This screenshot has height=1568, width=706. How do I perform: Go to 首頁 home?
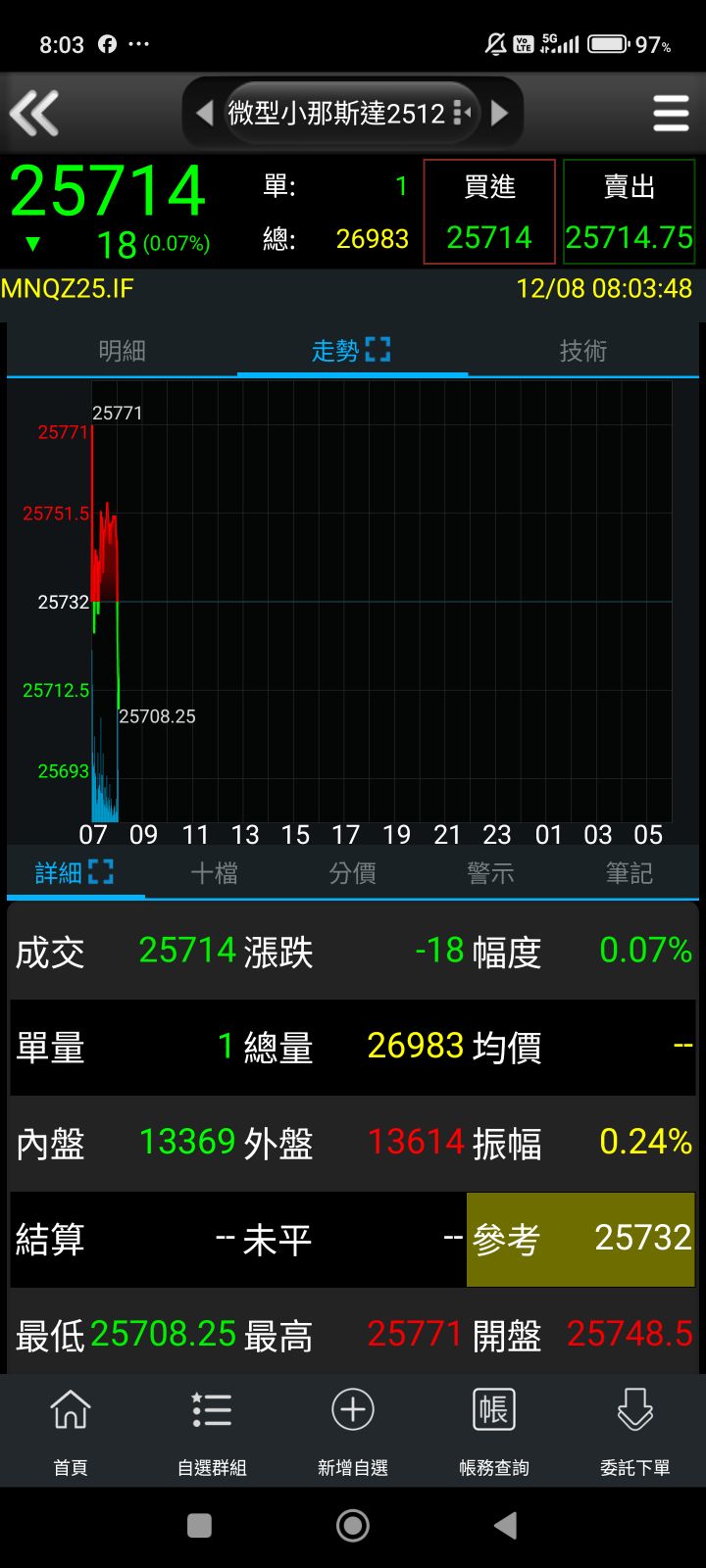point(71,1431)
